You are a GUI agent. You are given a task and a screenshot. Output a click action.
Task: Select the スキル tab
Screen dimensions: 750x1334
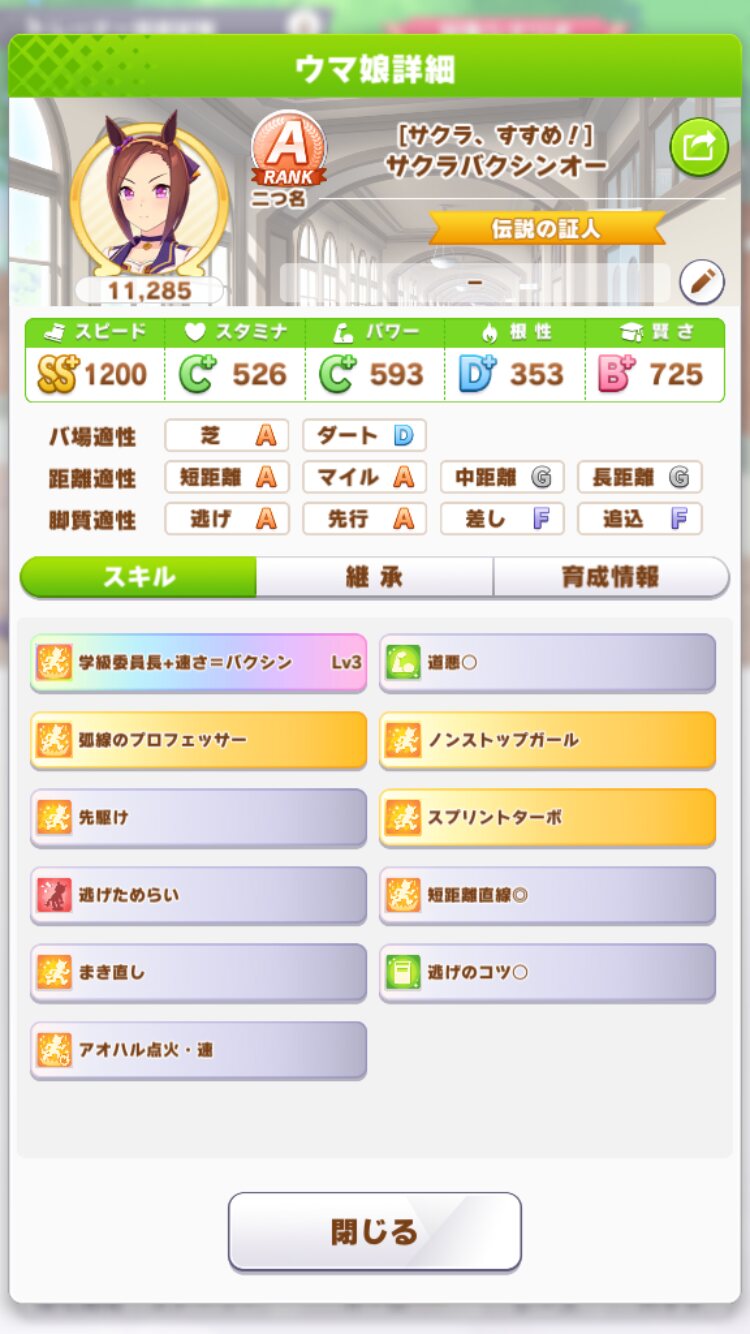point(138,577)
